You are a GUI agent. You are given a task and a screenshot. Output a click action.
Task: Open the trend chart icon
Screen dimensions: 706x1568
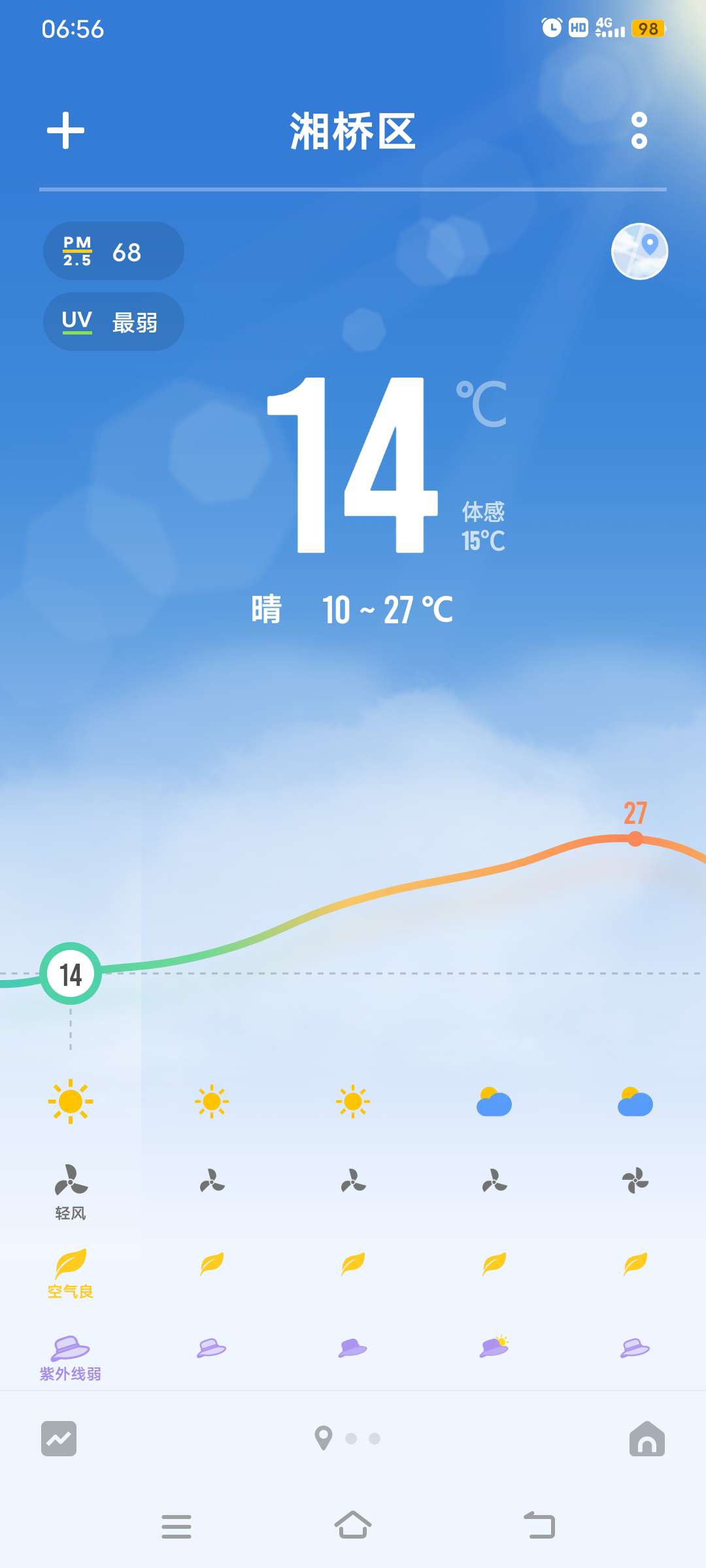point(59,1439)
